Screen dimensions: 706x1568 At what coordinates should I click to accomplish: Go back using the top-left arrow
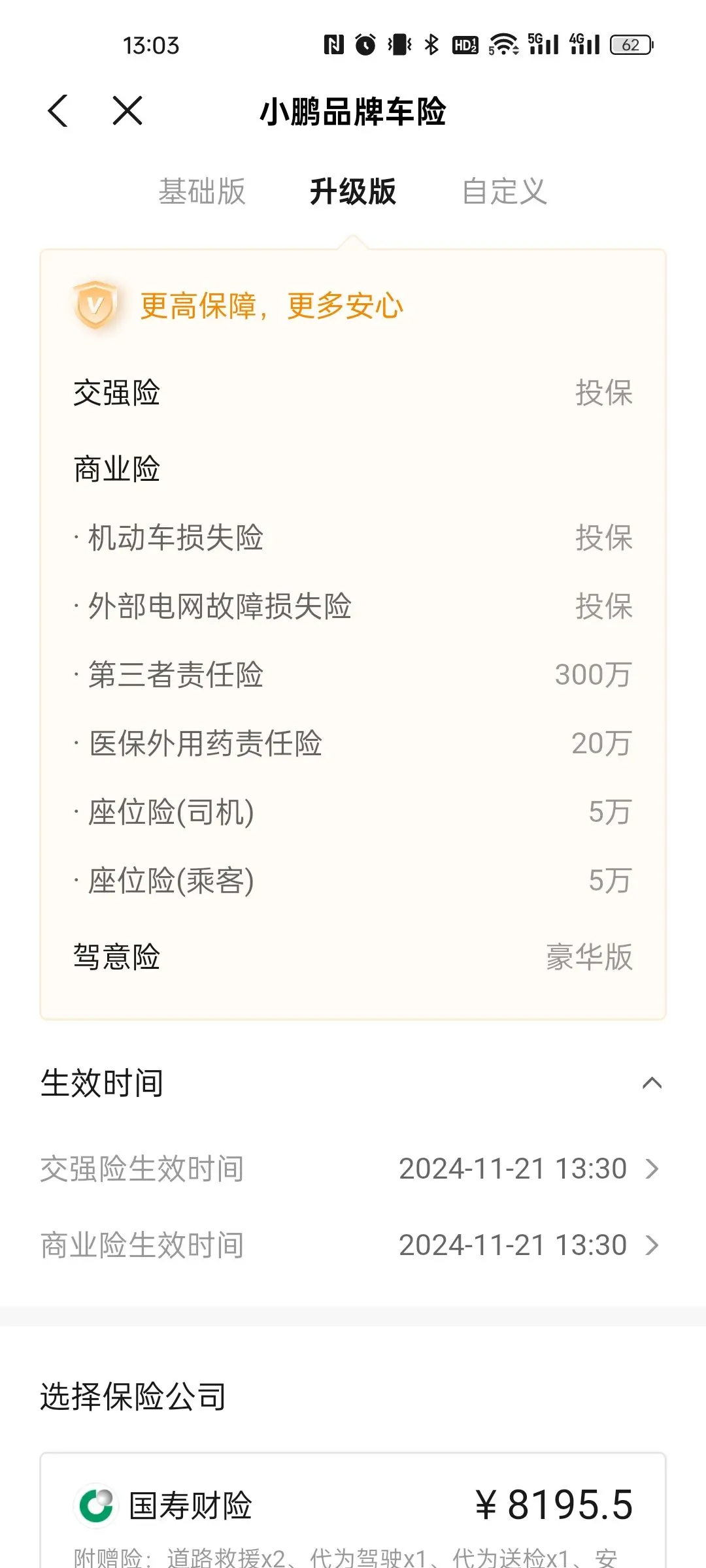tap(58, 110)
